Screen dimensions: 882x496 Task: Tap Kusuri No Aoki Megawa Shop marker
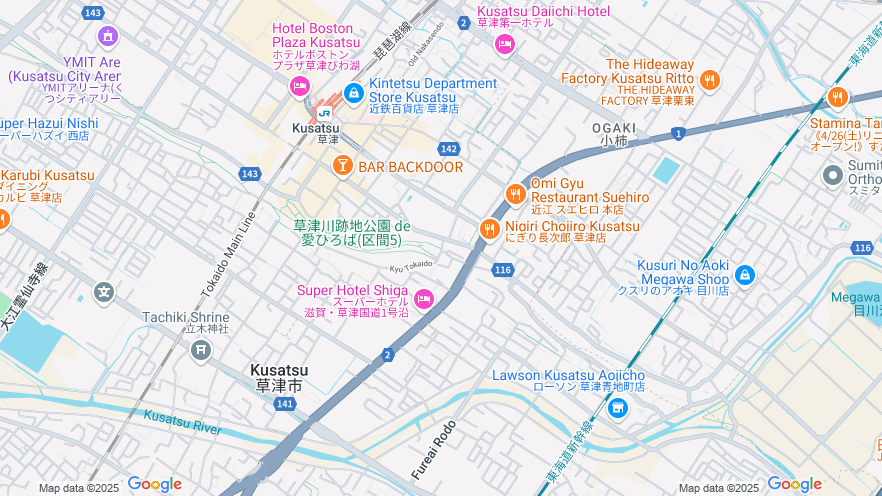click(745, 274)
